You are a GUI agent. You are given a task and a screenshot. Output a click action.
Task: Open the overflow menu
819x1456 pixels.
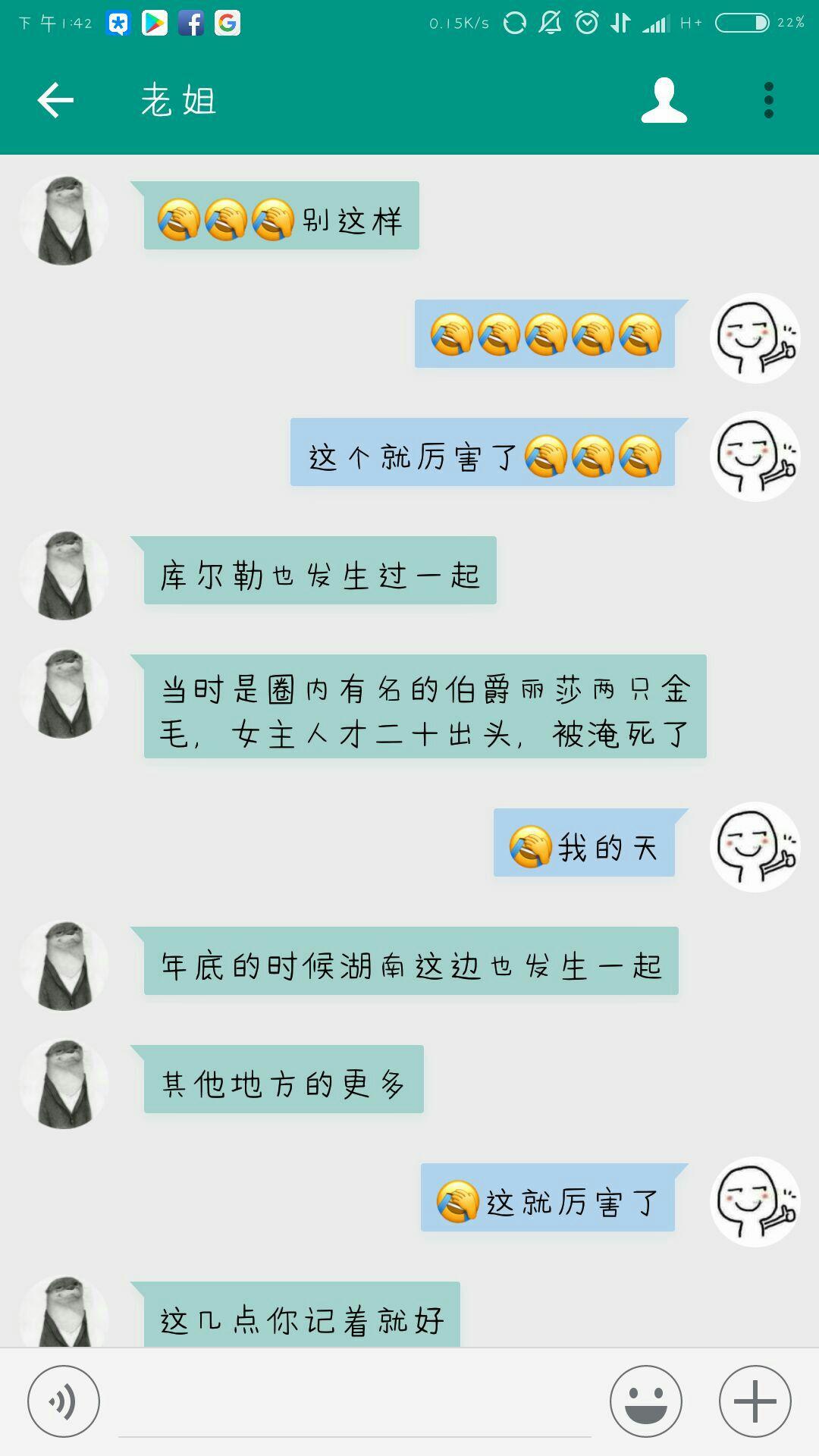pyautogui.click(x=768, y=100)
